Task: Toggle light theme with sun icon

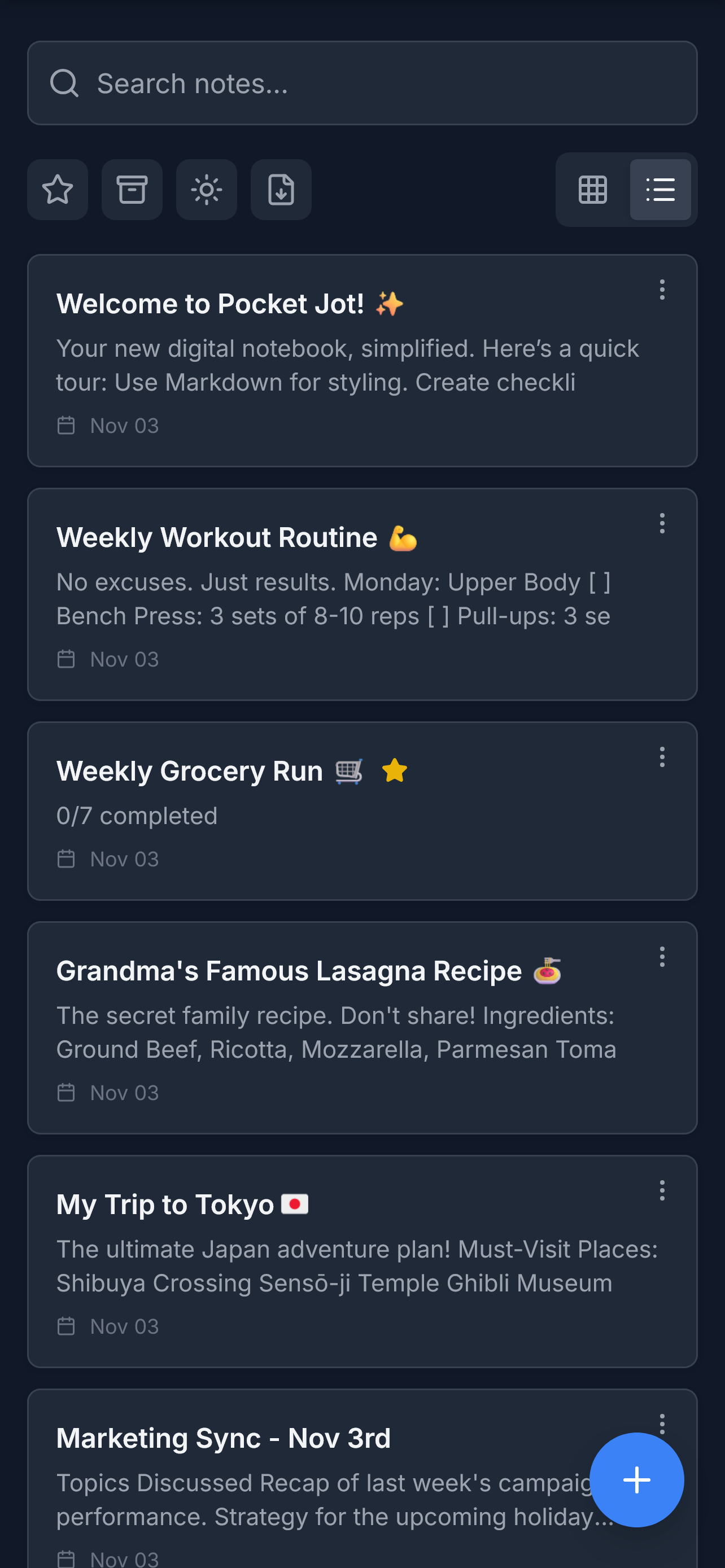Action: 206,189
